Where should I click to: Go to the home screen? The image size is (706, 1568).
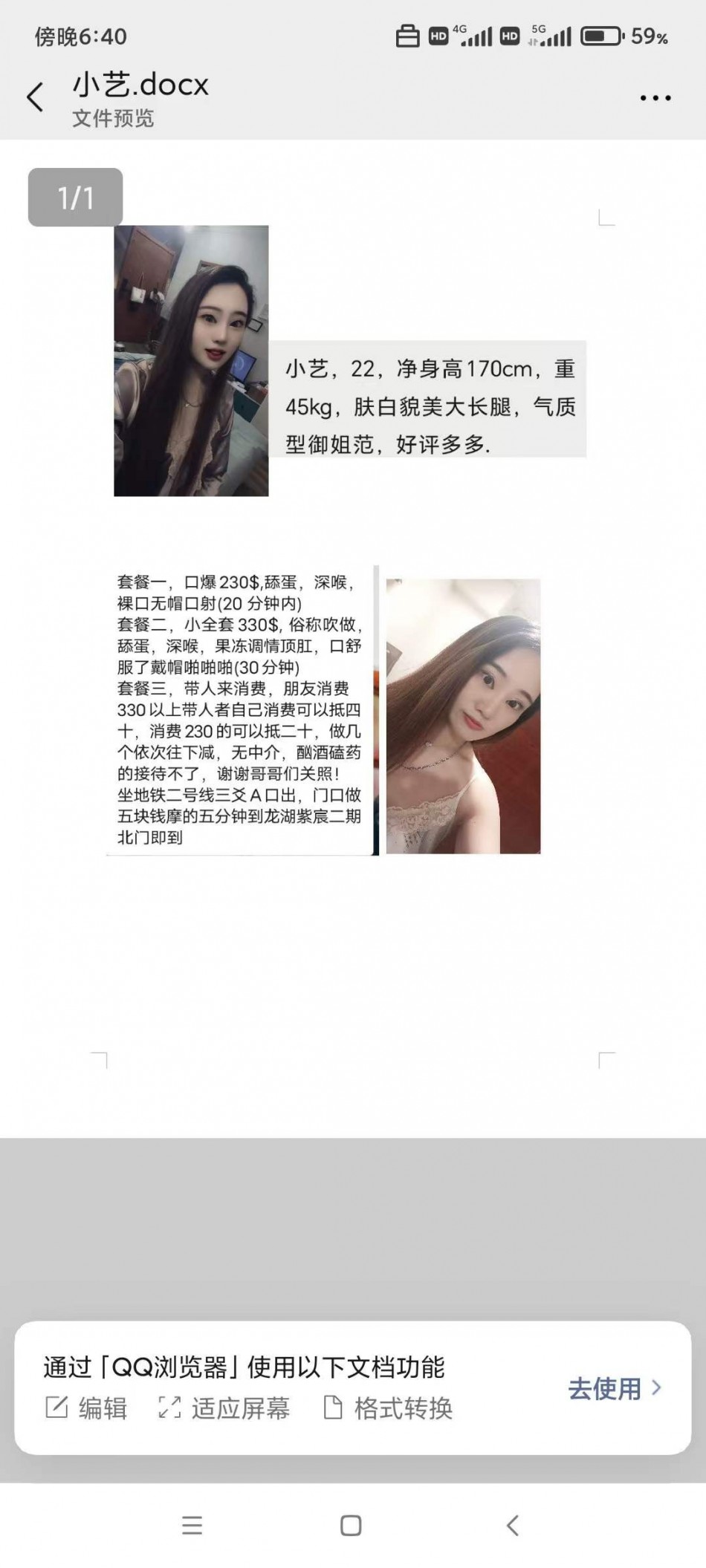pos(351,1526)
